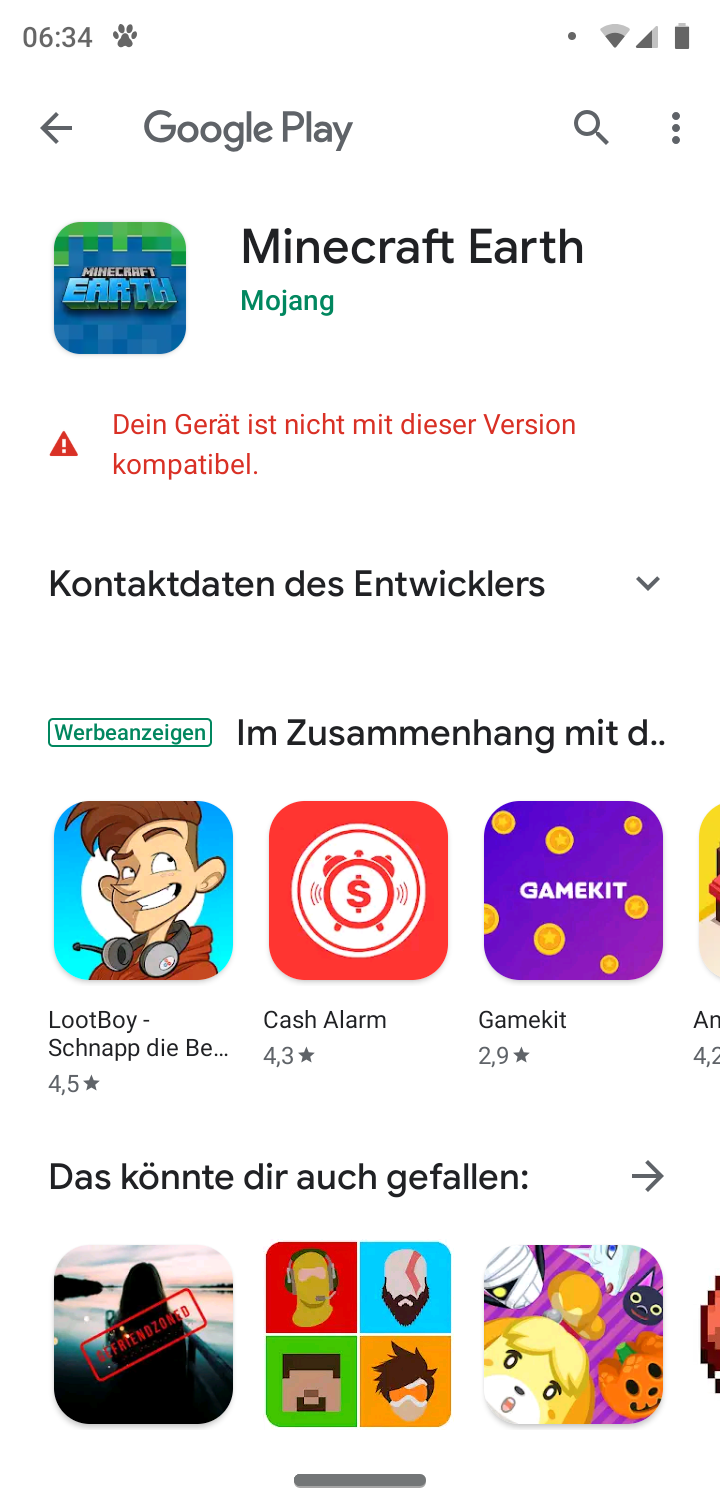Expand Kontaktdaten des Entwicklers

[648, 584]
